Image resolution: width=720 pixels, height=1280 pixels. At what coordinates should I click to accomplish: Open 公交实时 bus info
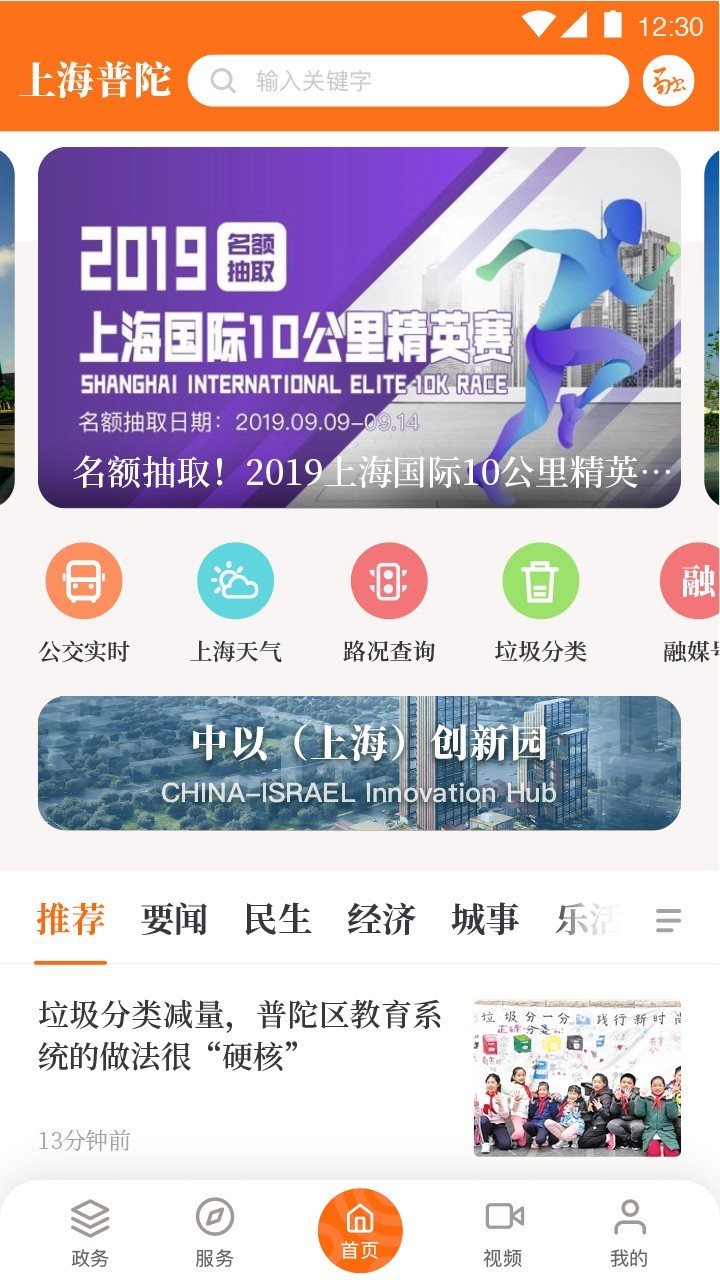[84, 581]
